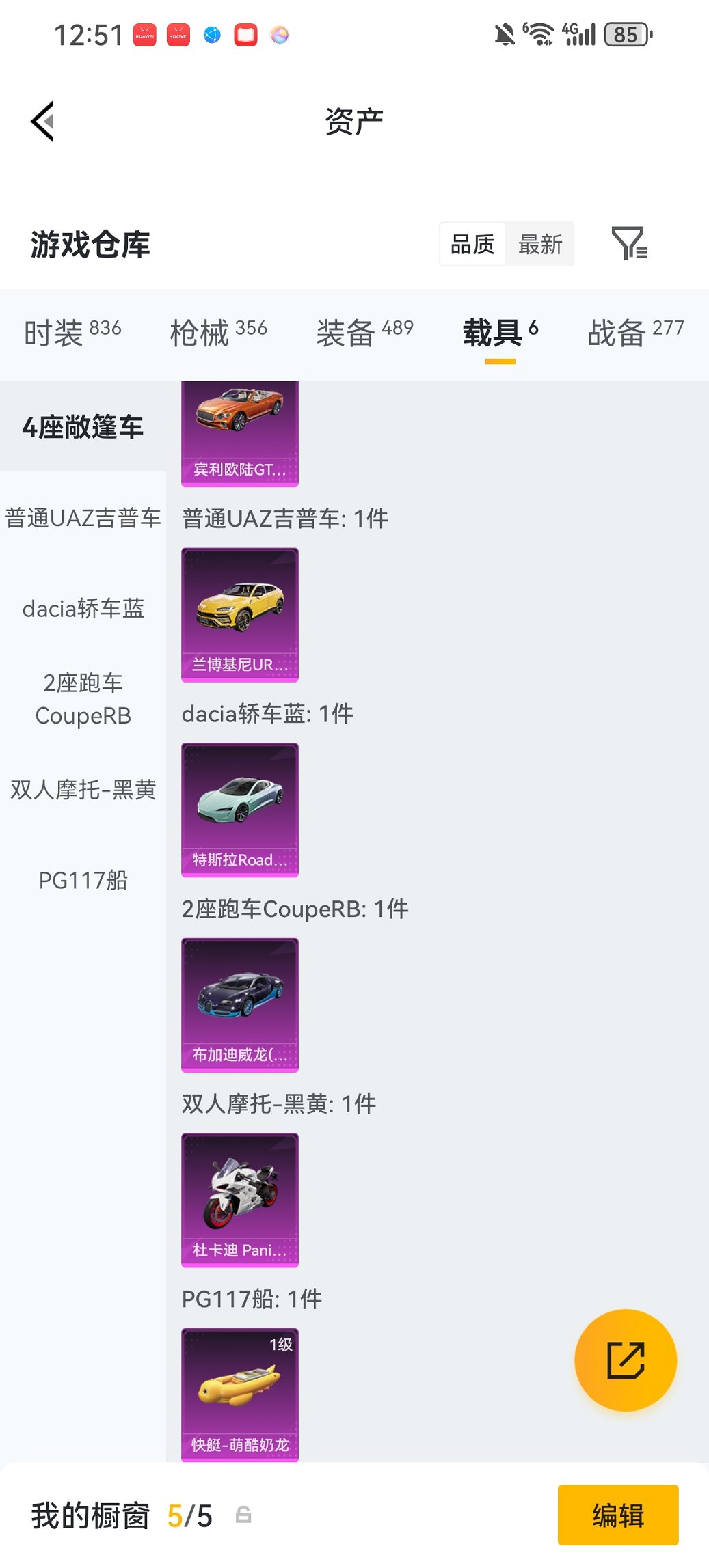Tap the battery indicator showing 85

[626, 33]
